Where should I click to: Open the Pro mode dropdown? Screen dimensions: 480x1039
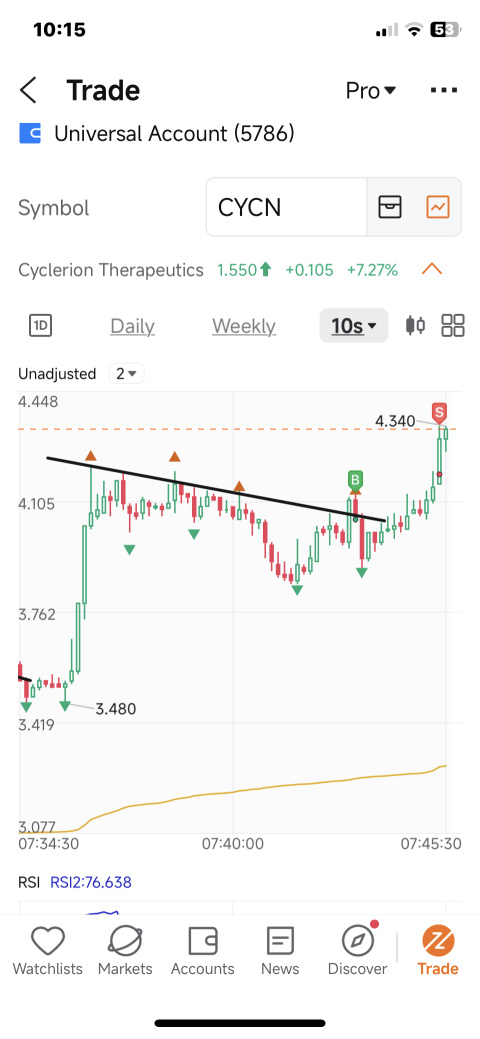click(x=371, y=91)
